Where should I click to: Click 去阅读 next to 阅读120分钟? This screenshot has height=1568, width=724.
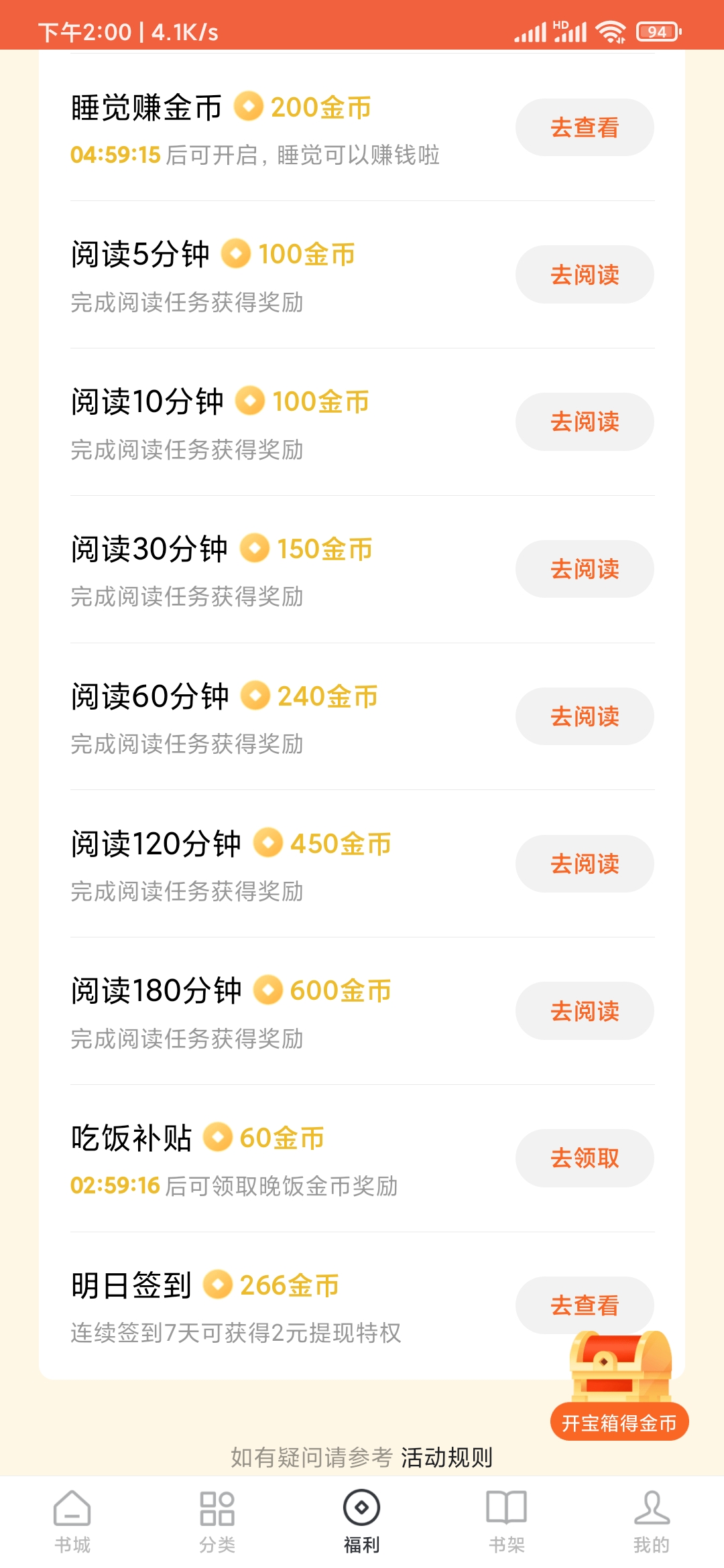pos(584,864)
